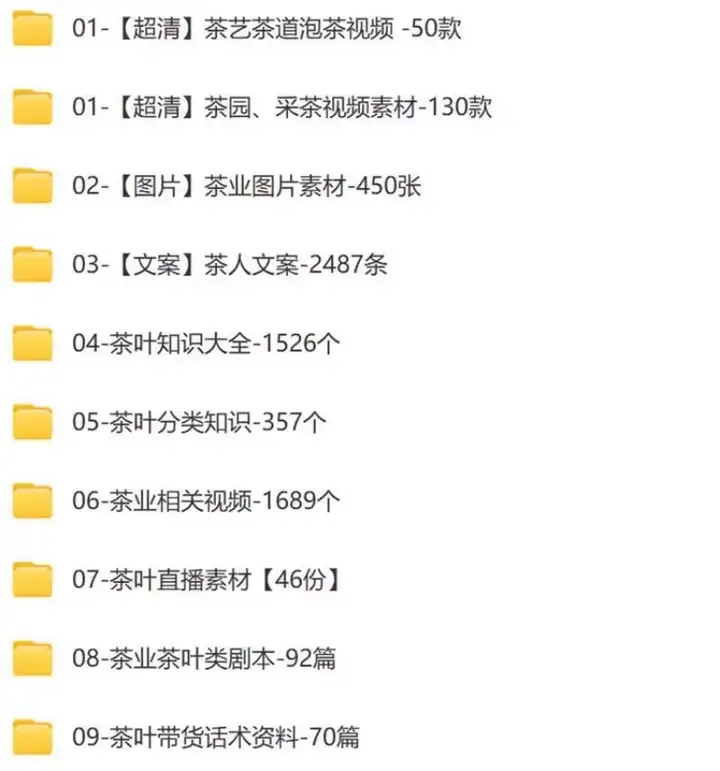Viewport: 720px width, 771px height.
Task: Click the folder icon for 茶叶直播素材
Action: click(x=33, y=578)
